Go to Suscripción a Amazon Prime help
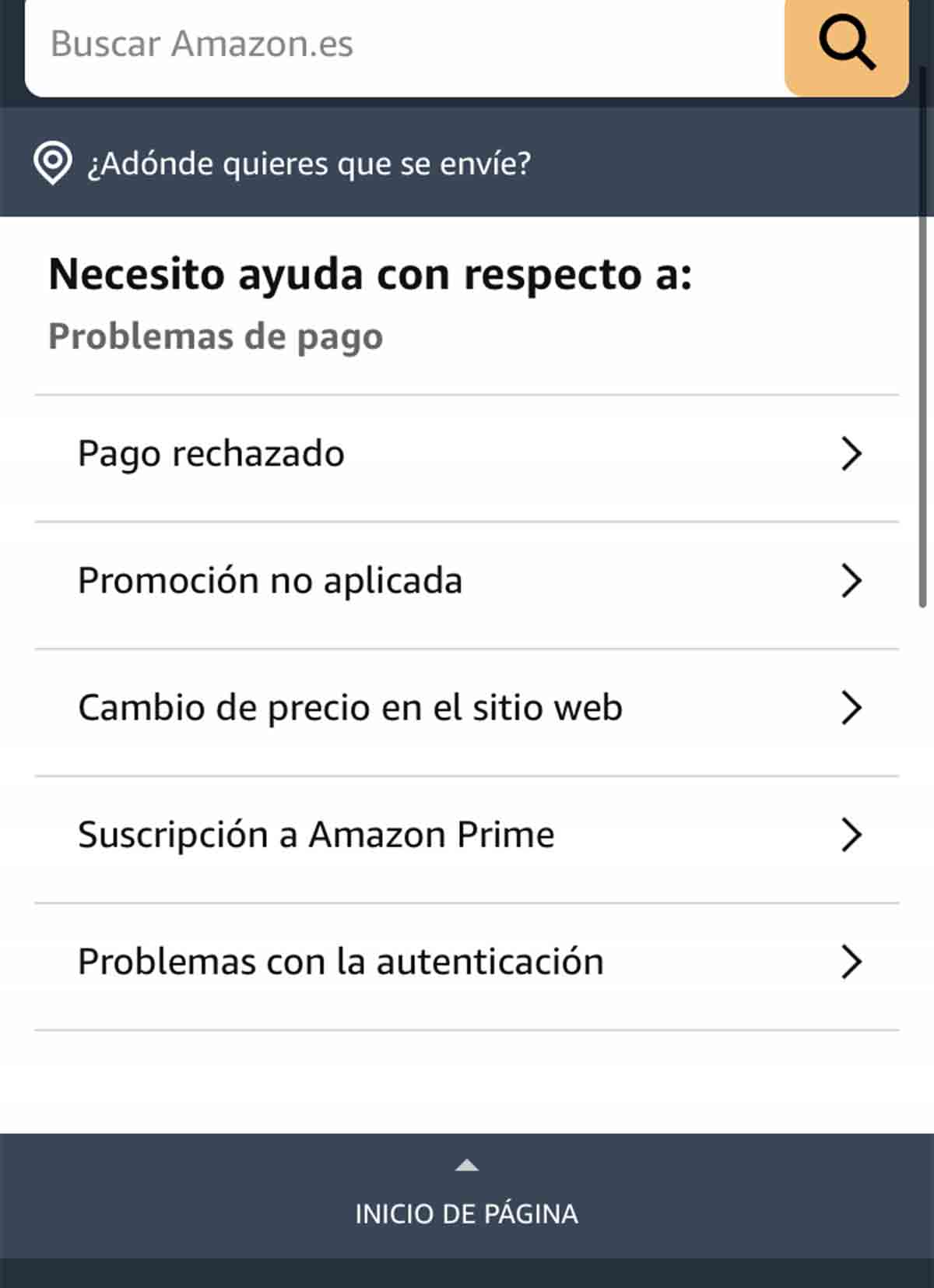The width and height of the screenshot is (934, 1288). tap(467, 835)
